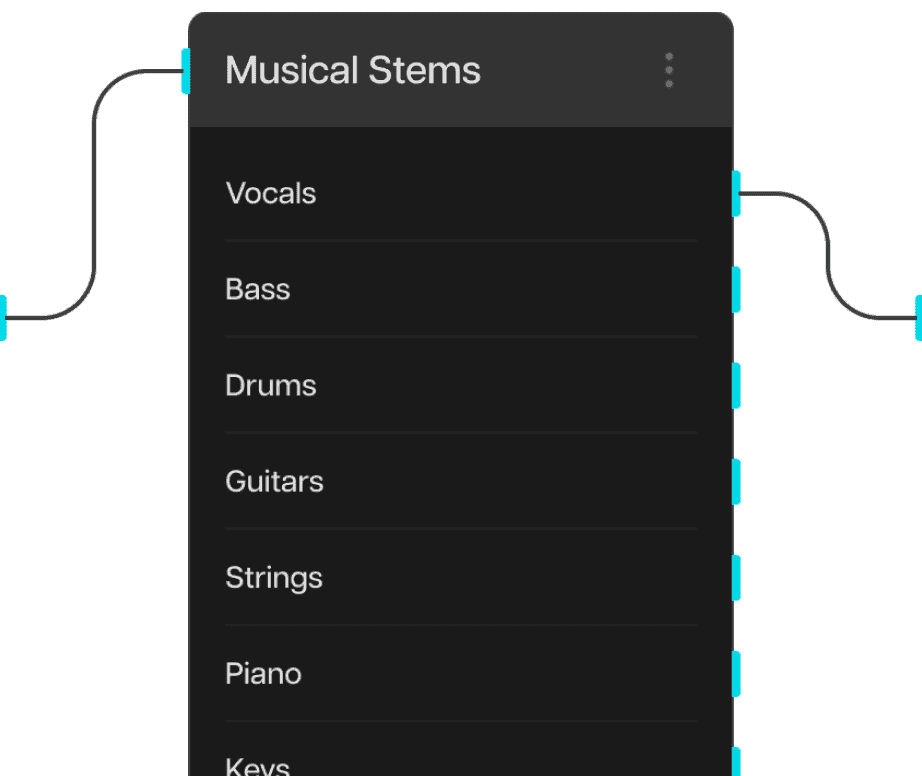The height and width of the screenshot is (776, 922).
Task: Select the Vocals stem
Action: pos(271,193)
